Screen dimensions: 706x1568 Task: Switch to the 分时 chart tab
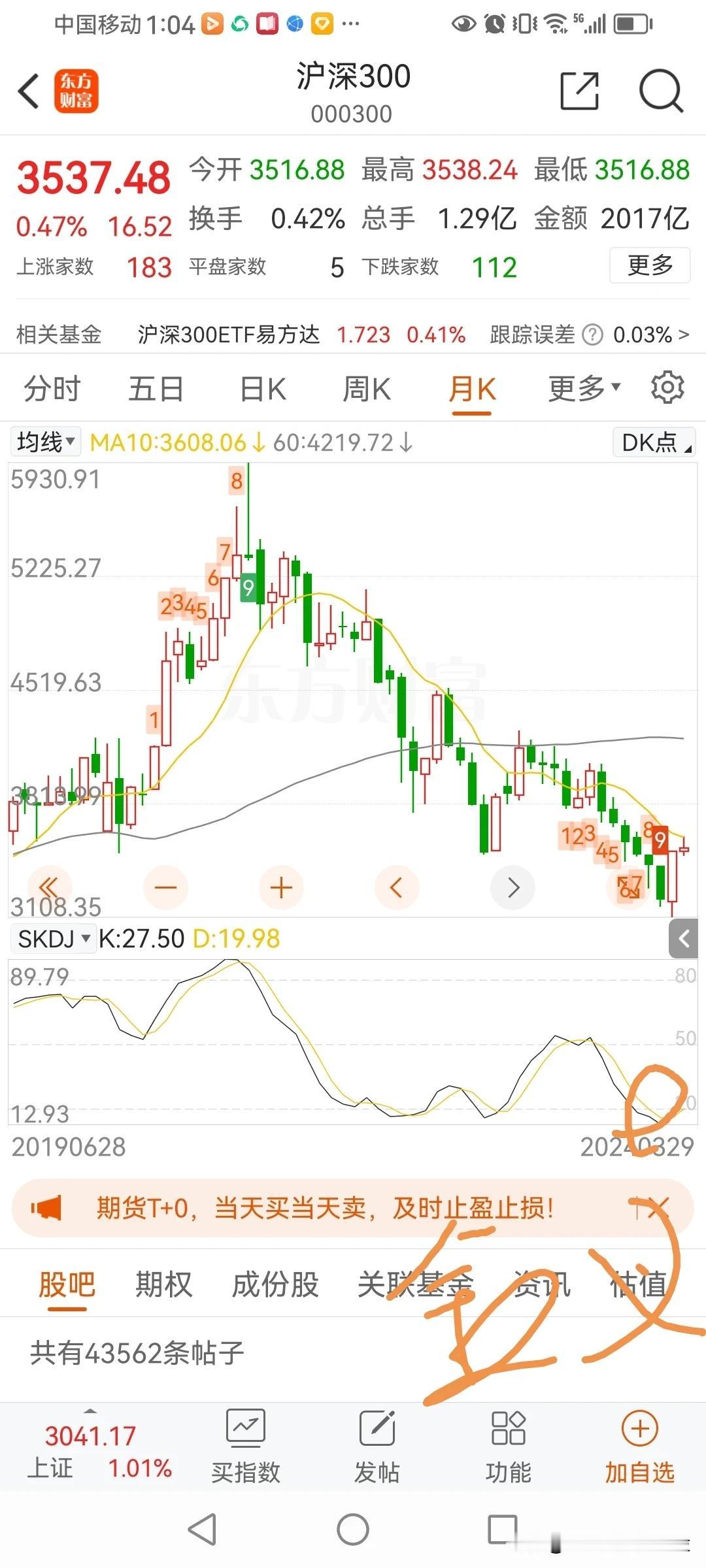pyautogui.click(x=52, y=389)
